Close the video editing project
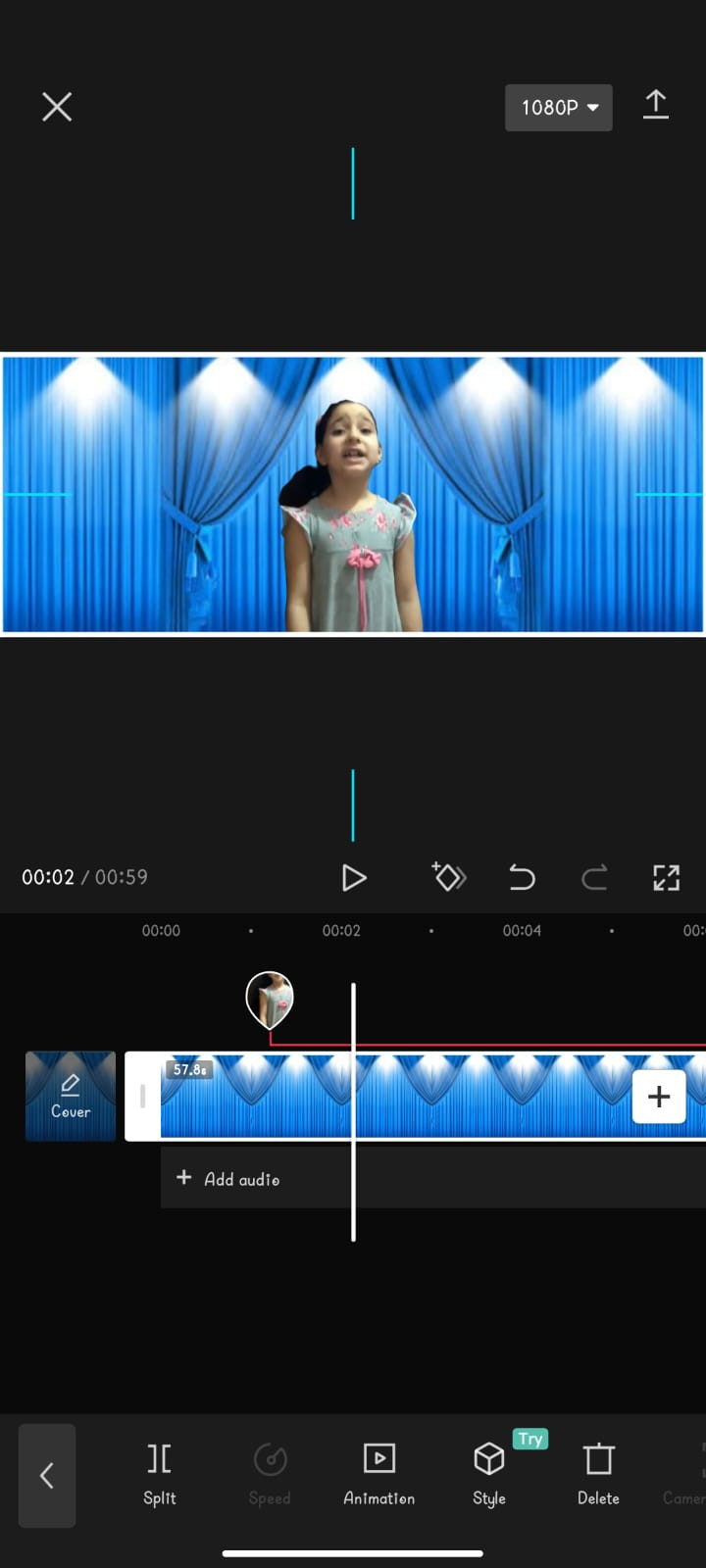 [57, 107]
